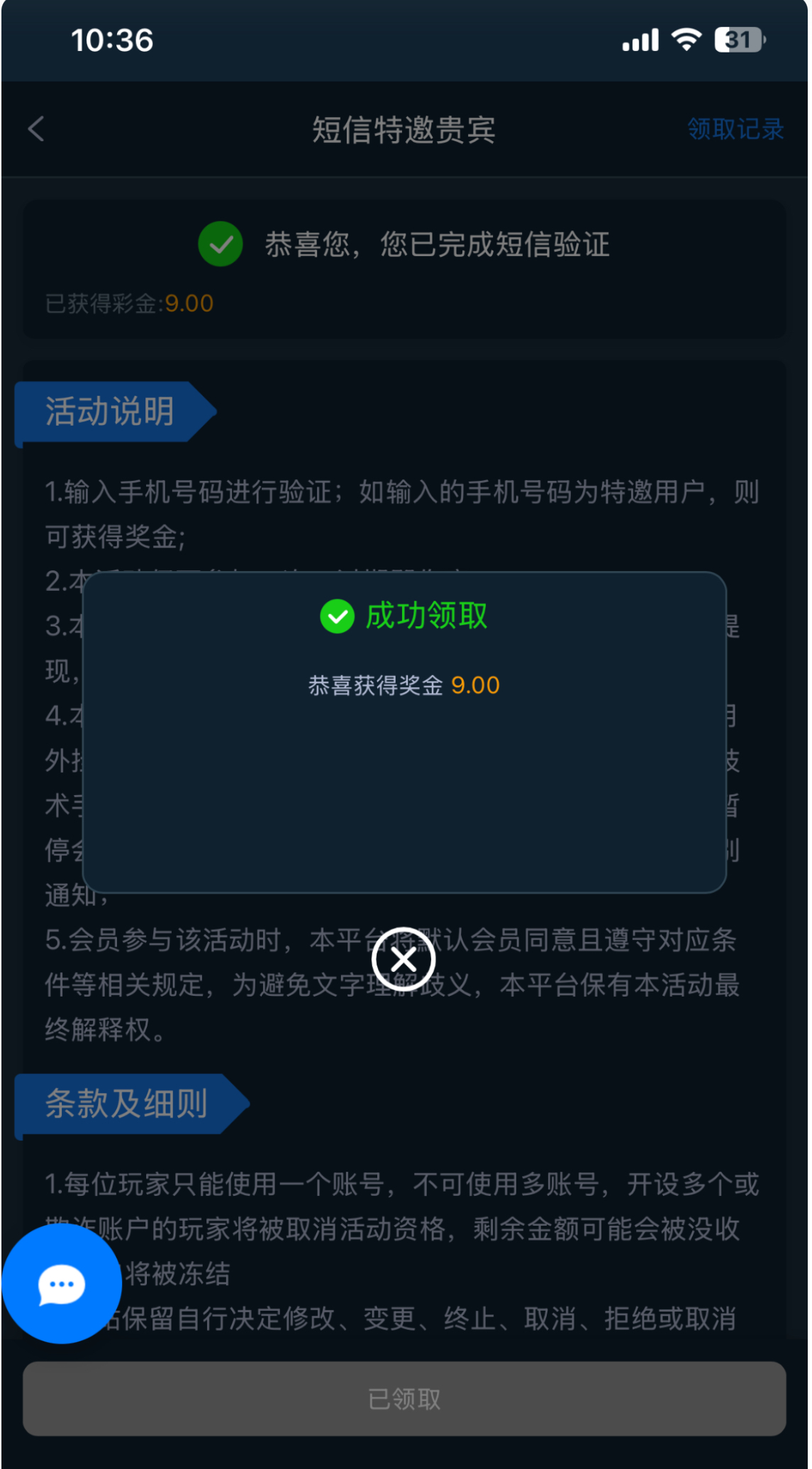Go back from 短信特邀贵宾 page
This screenshot has height=1469, width=812.
click(37, 129)
